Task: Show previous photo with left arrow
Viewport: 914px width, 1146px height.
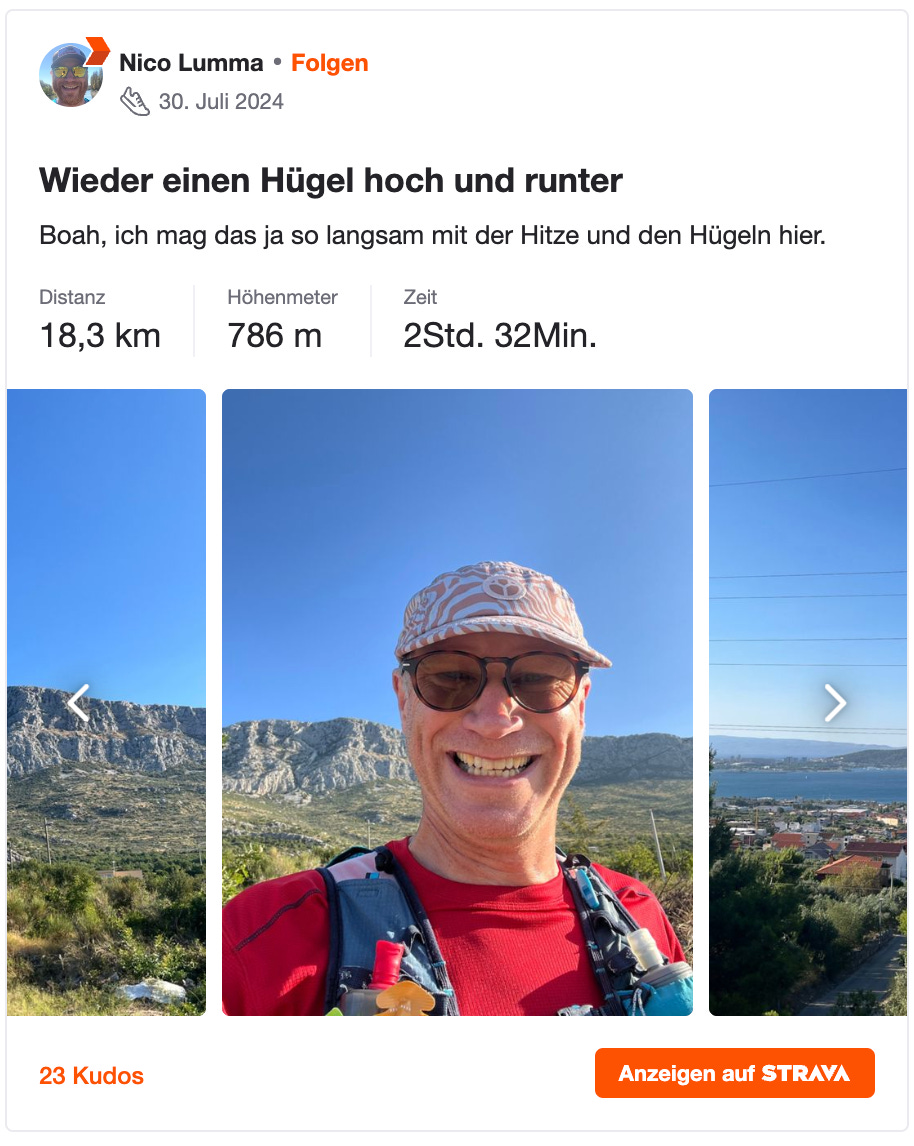Action: point(79,703)
